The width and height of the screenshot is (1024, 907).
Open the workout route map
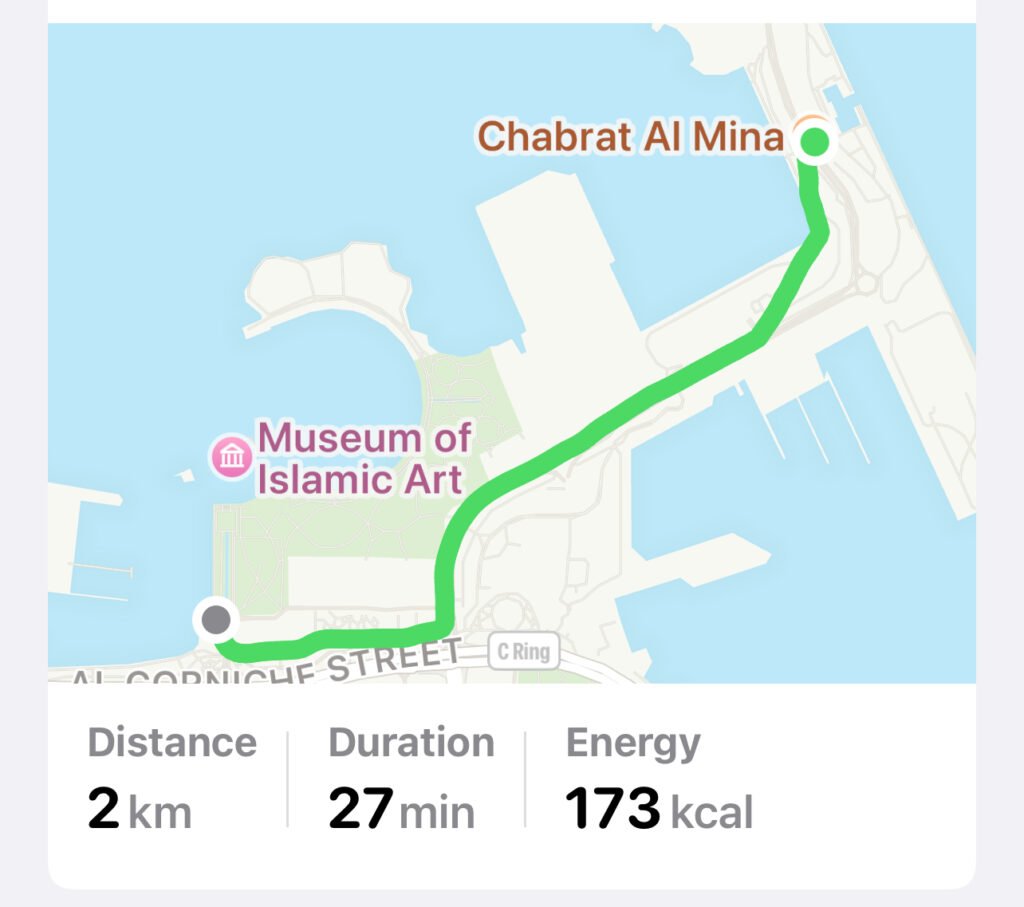click(x=512, y=352)
